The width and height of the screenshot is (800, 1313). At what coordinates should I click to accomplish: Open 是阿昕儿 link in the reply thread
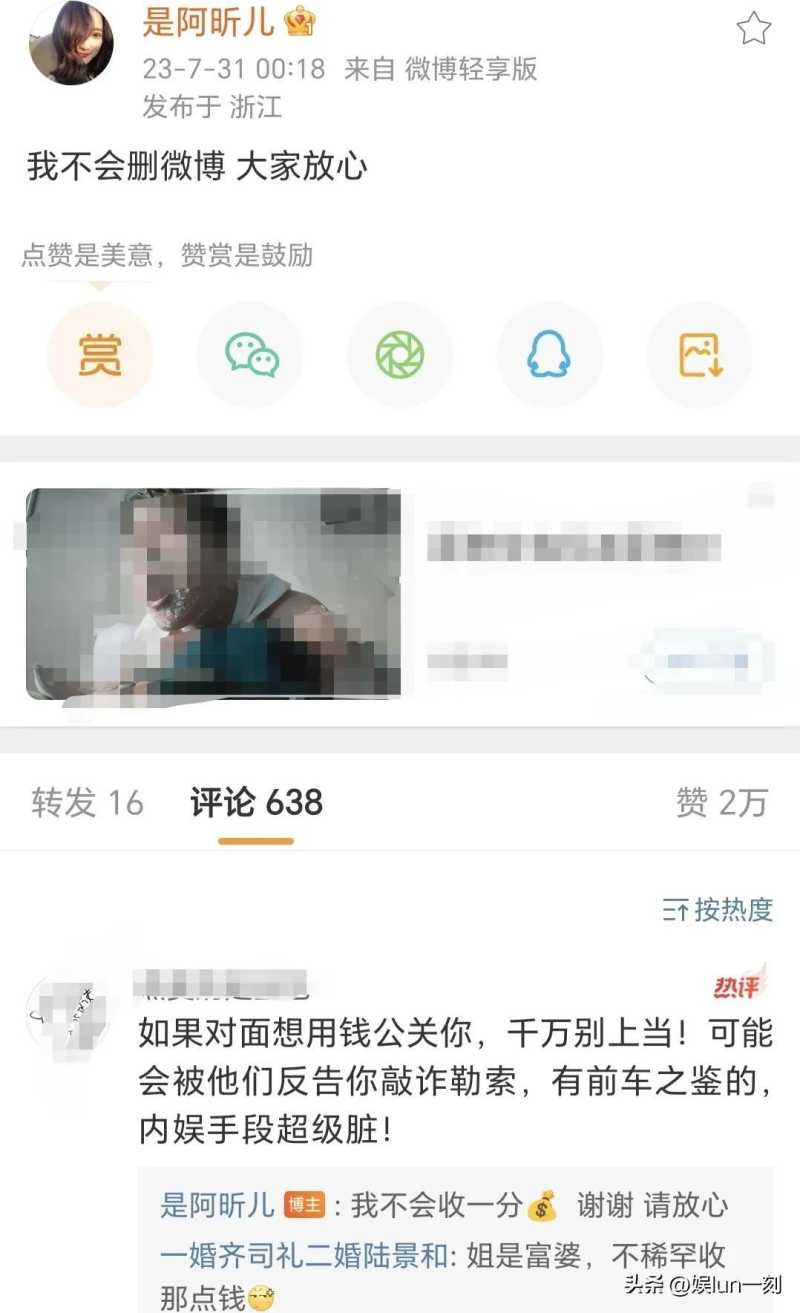click(x=217, y=1206)
